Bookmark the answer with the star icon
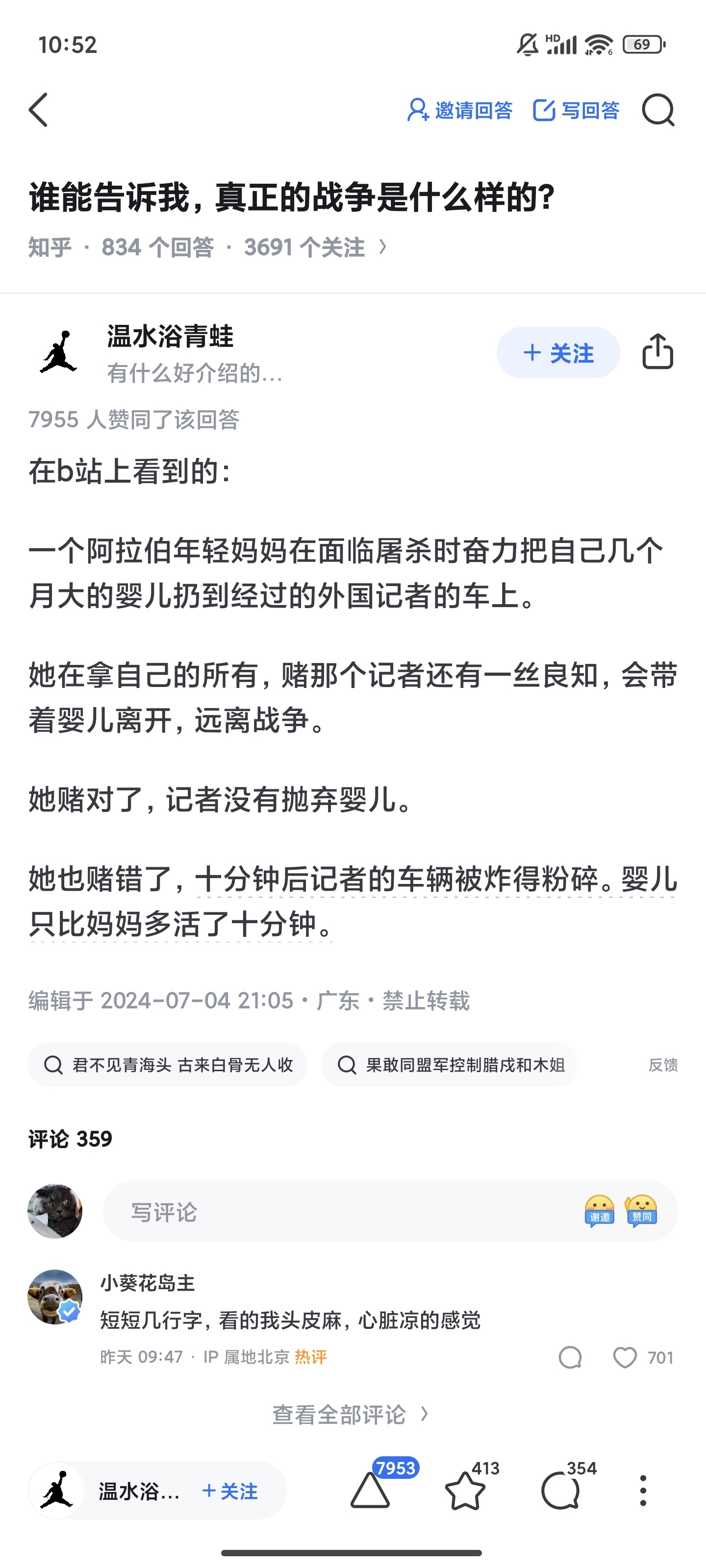This screenshot has height=1568, width=706. coord(465,1490)
